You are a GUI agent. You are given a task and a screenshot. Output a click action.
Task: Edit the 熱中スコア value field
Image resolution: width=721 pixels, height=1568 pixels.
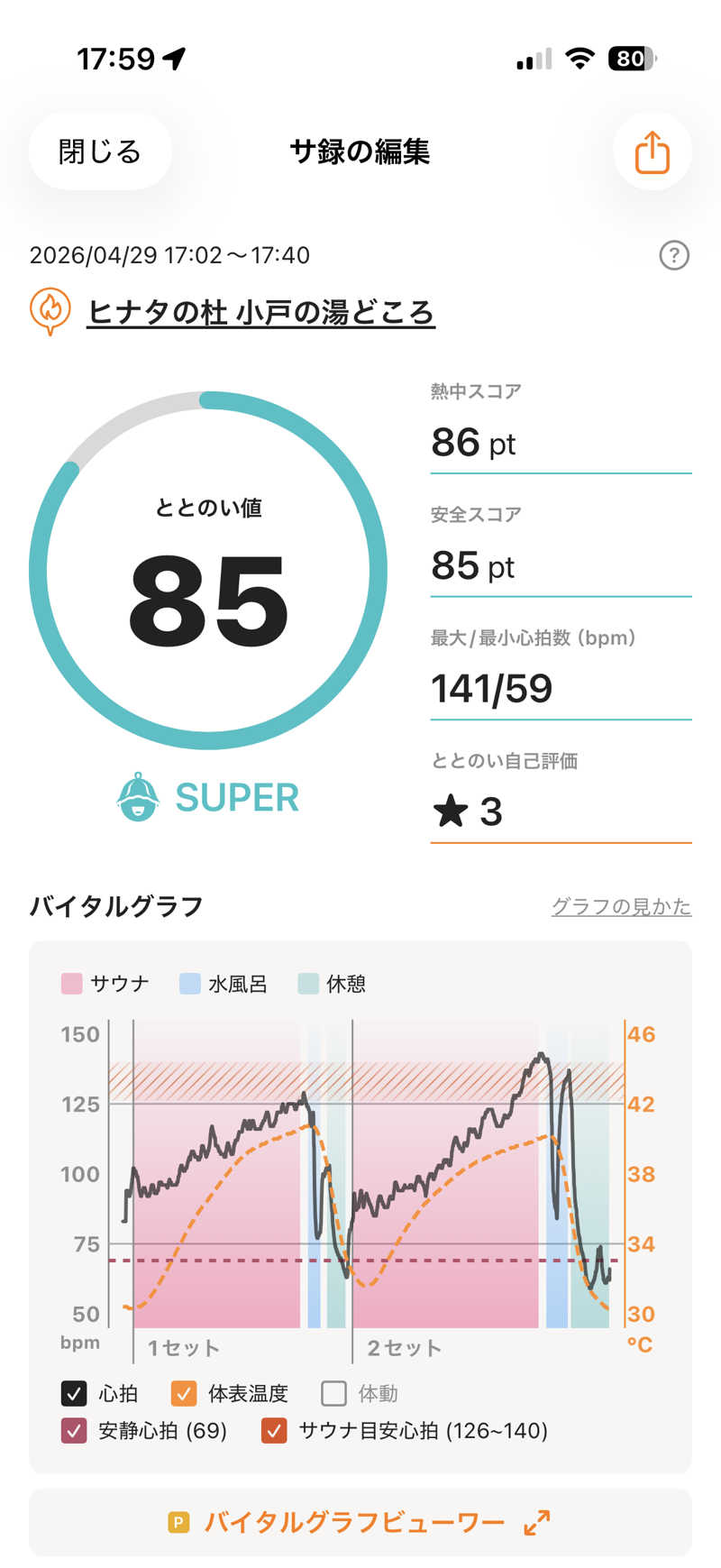click(560, 444)
